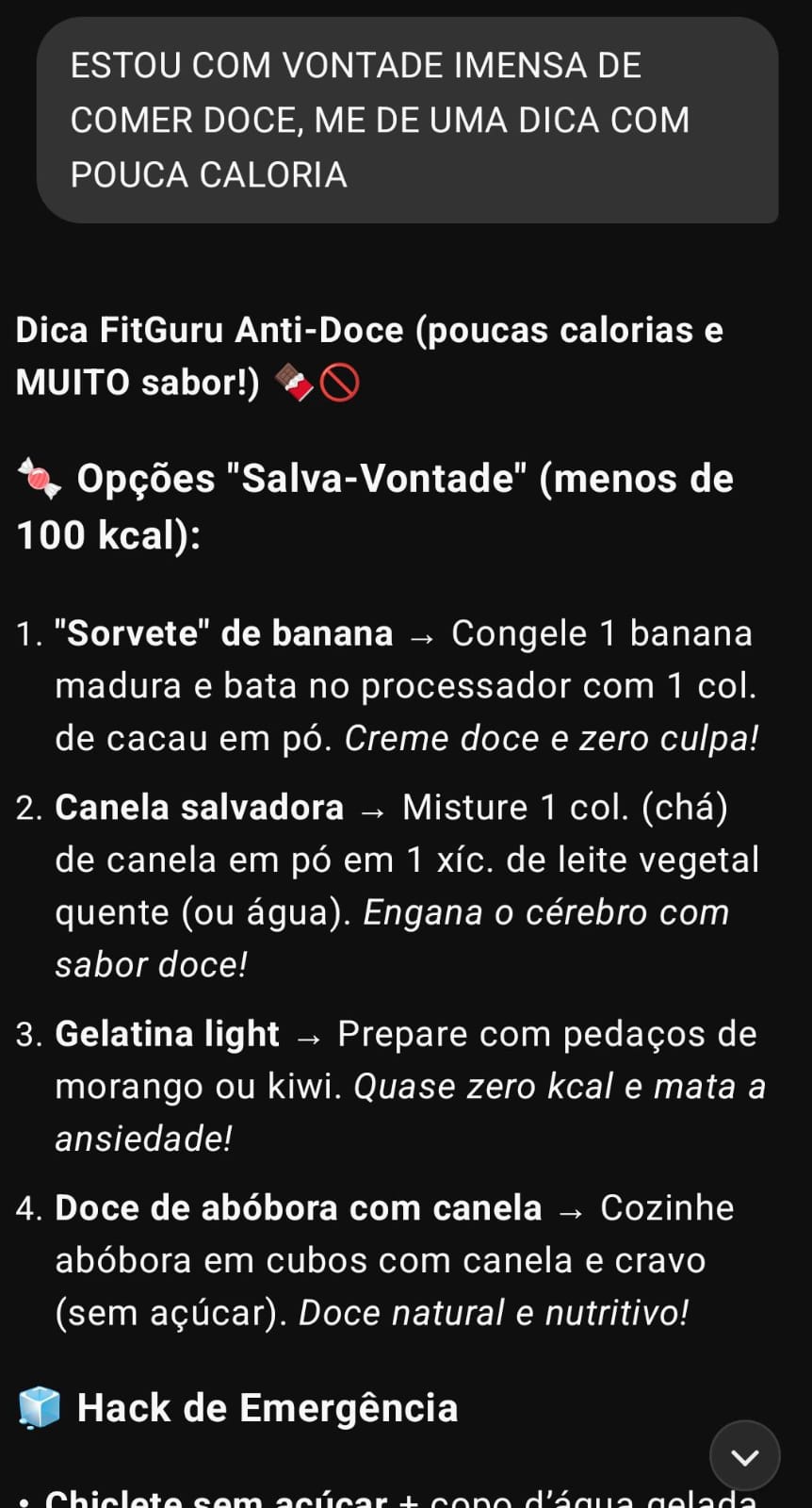The height and width of the screenshot is (1508, 812).
Task: Expand hidden message content below Hack de Emergência
Action: (x=744, y=1455)
